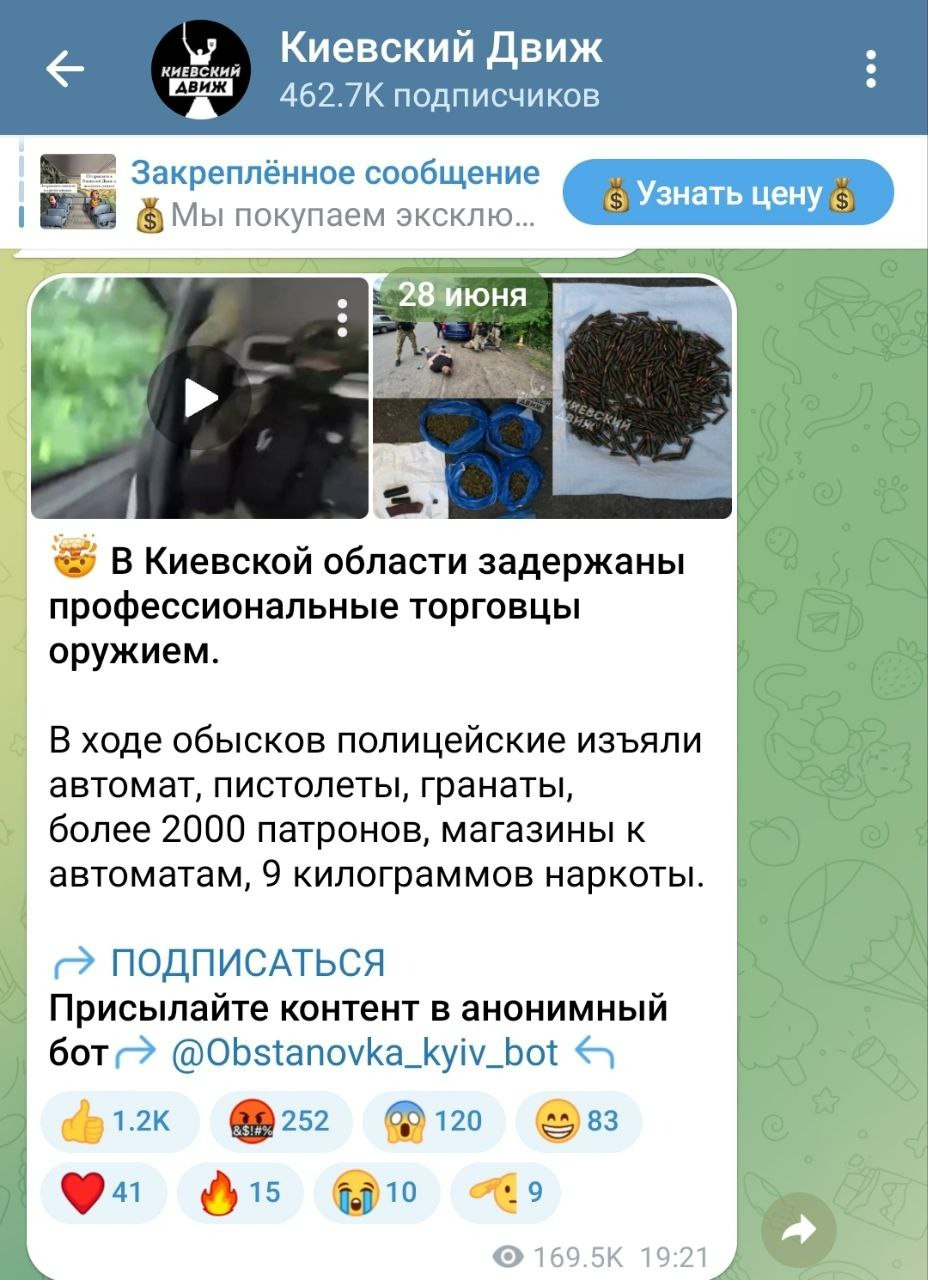Open Киевский Движ channel profile

point(440,68)
